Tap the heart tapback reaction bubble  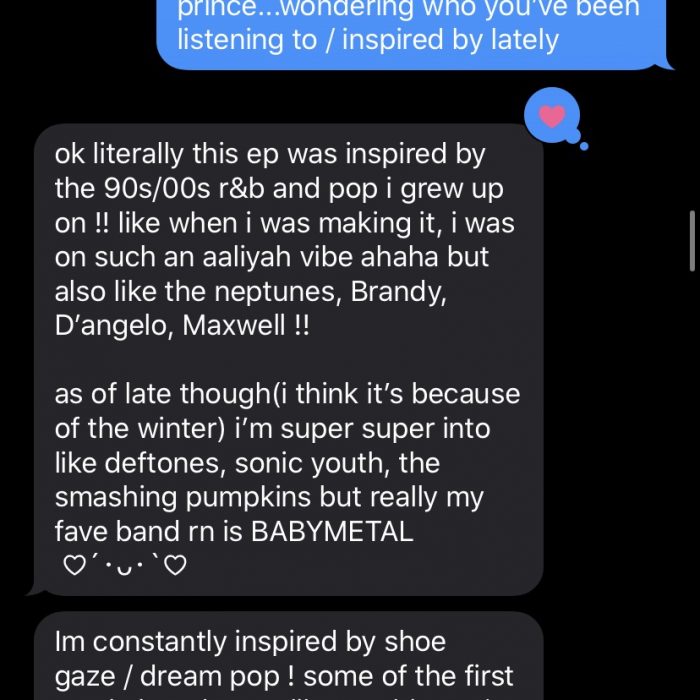(551, 116)
